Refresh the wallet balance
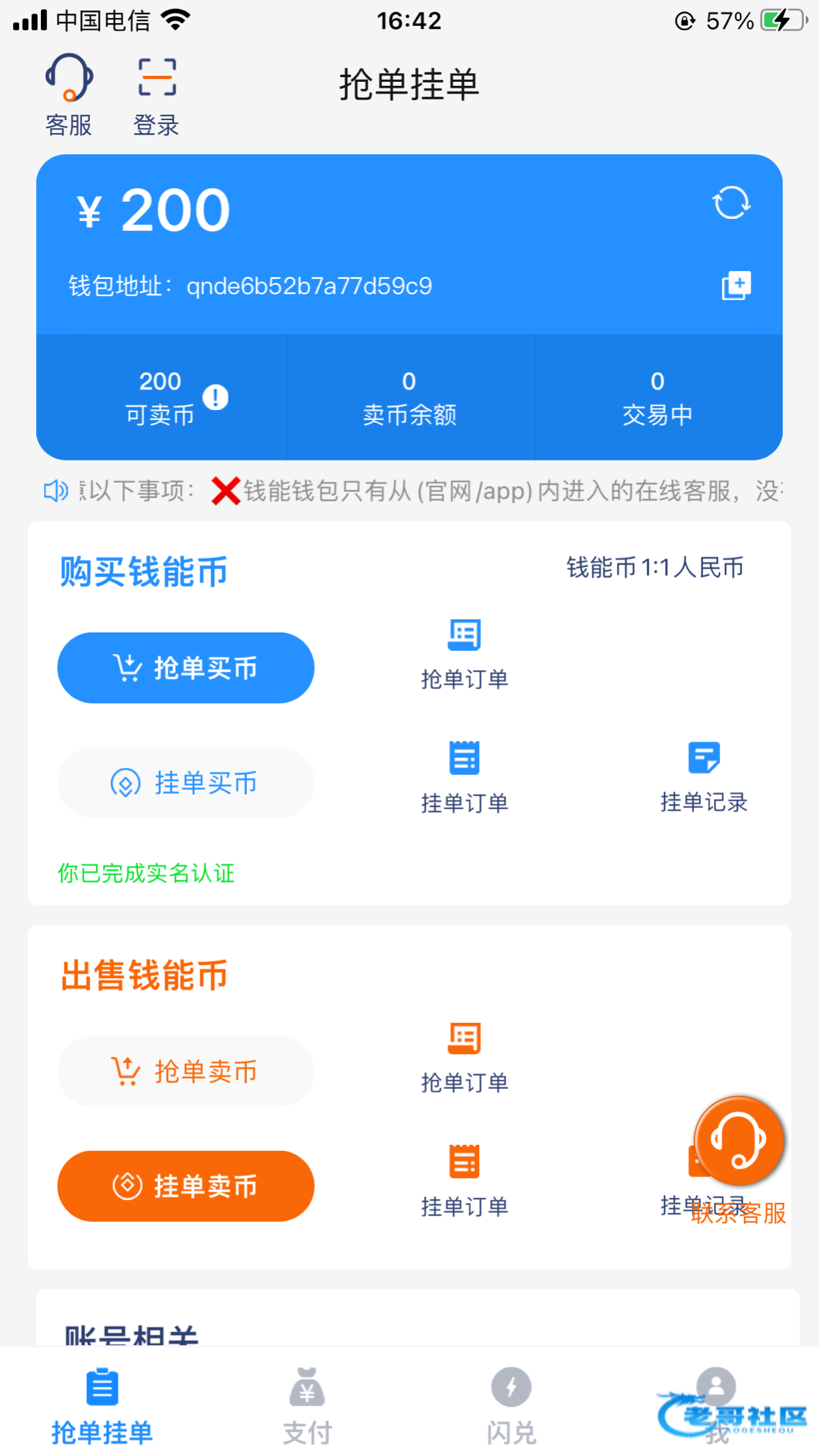The width and height of the screenshot is (819, 1456). (731, 203)
